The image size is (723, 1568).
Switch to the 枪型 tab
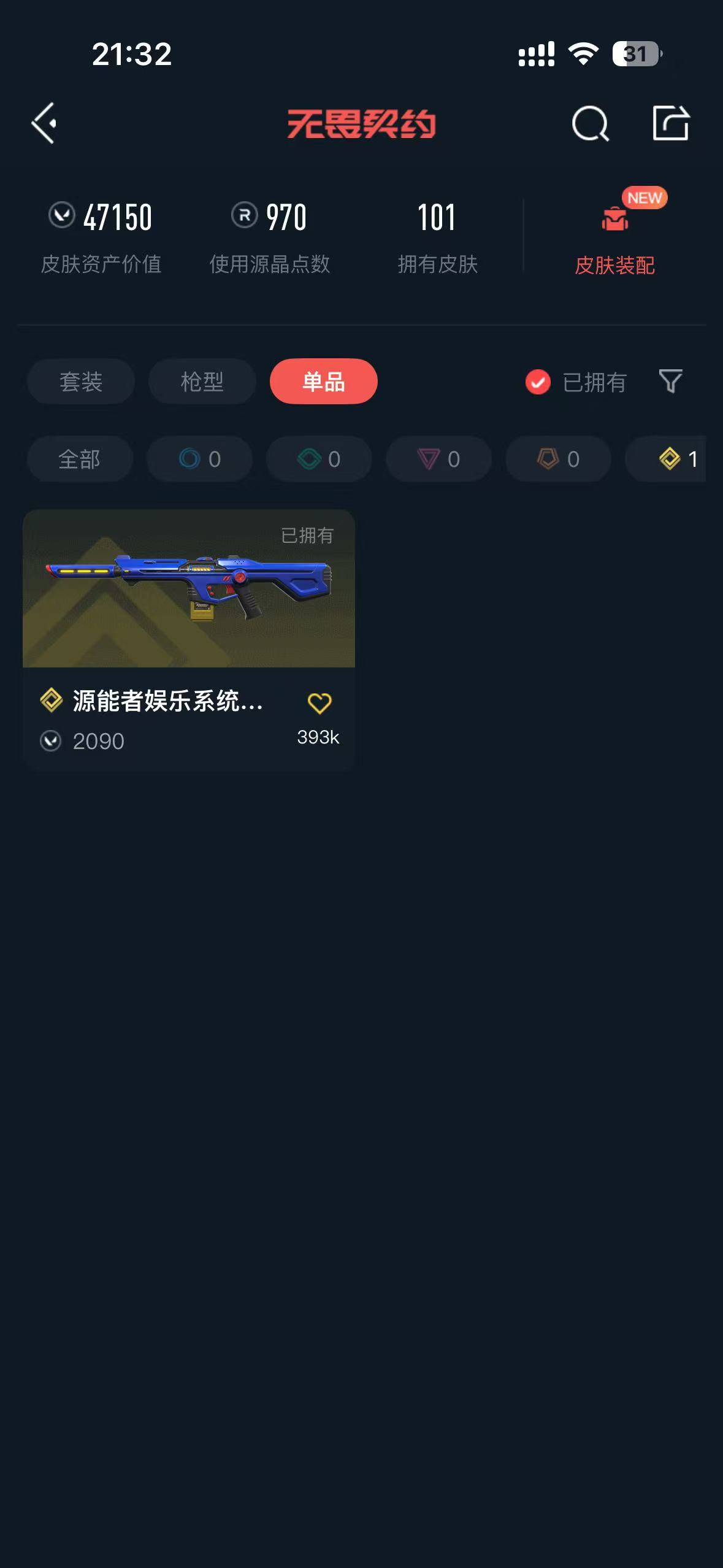(x=202, y=382)
